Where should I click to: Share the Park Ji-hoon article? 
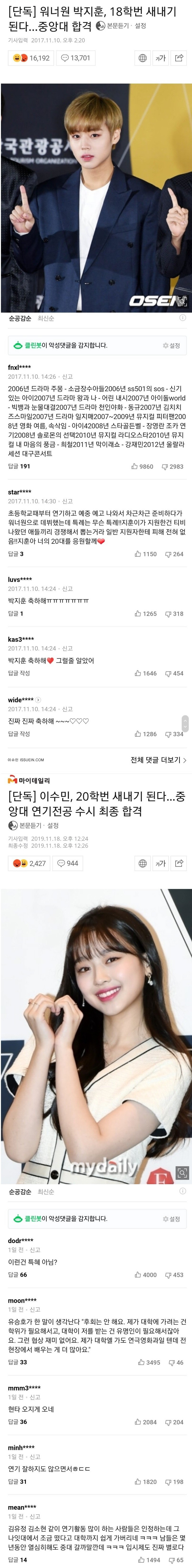click(179, 58)
